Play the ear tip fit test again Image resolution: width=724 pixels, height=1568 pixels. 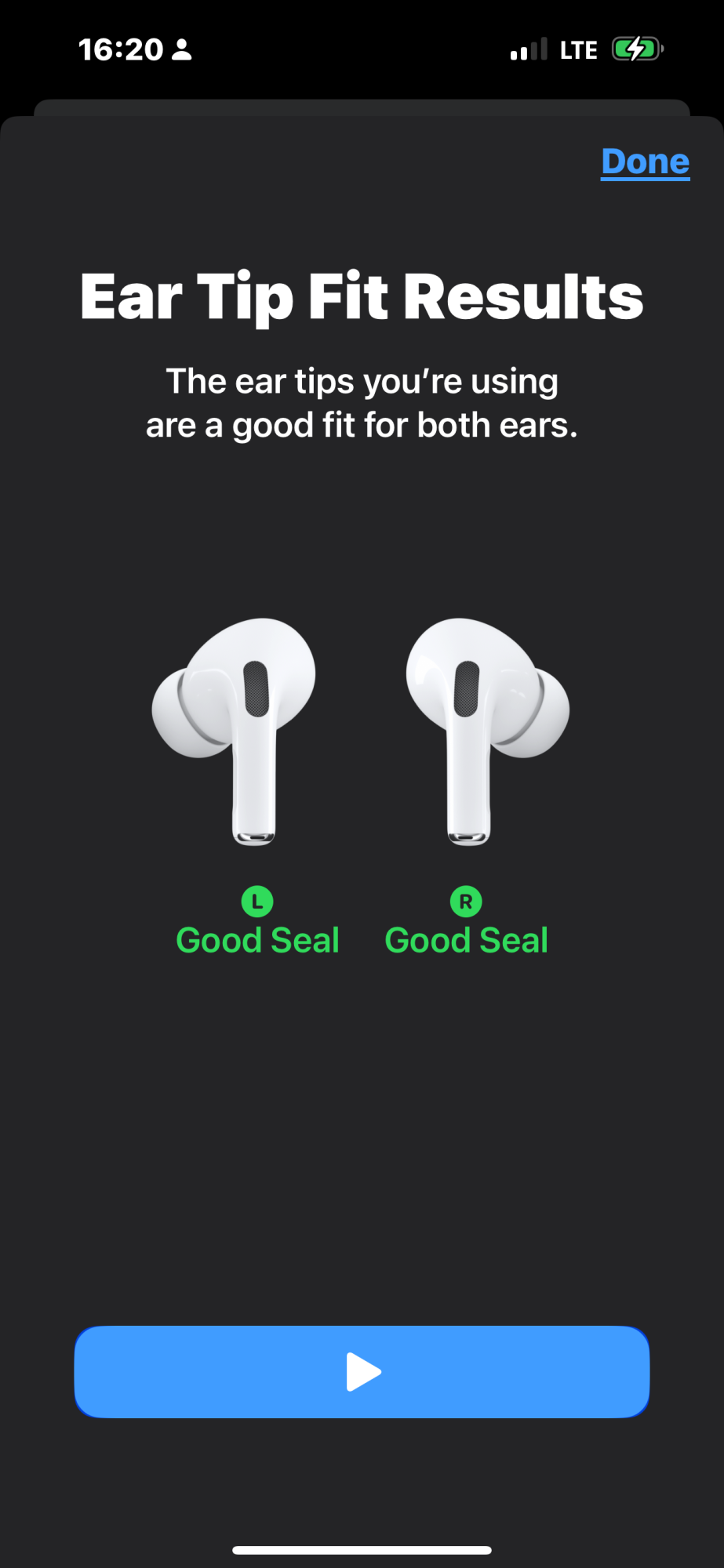pyautogui.click(x=362, y=1372)
